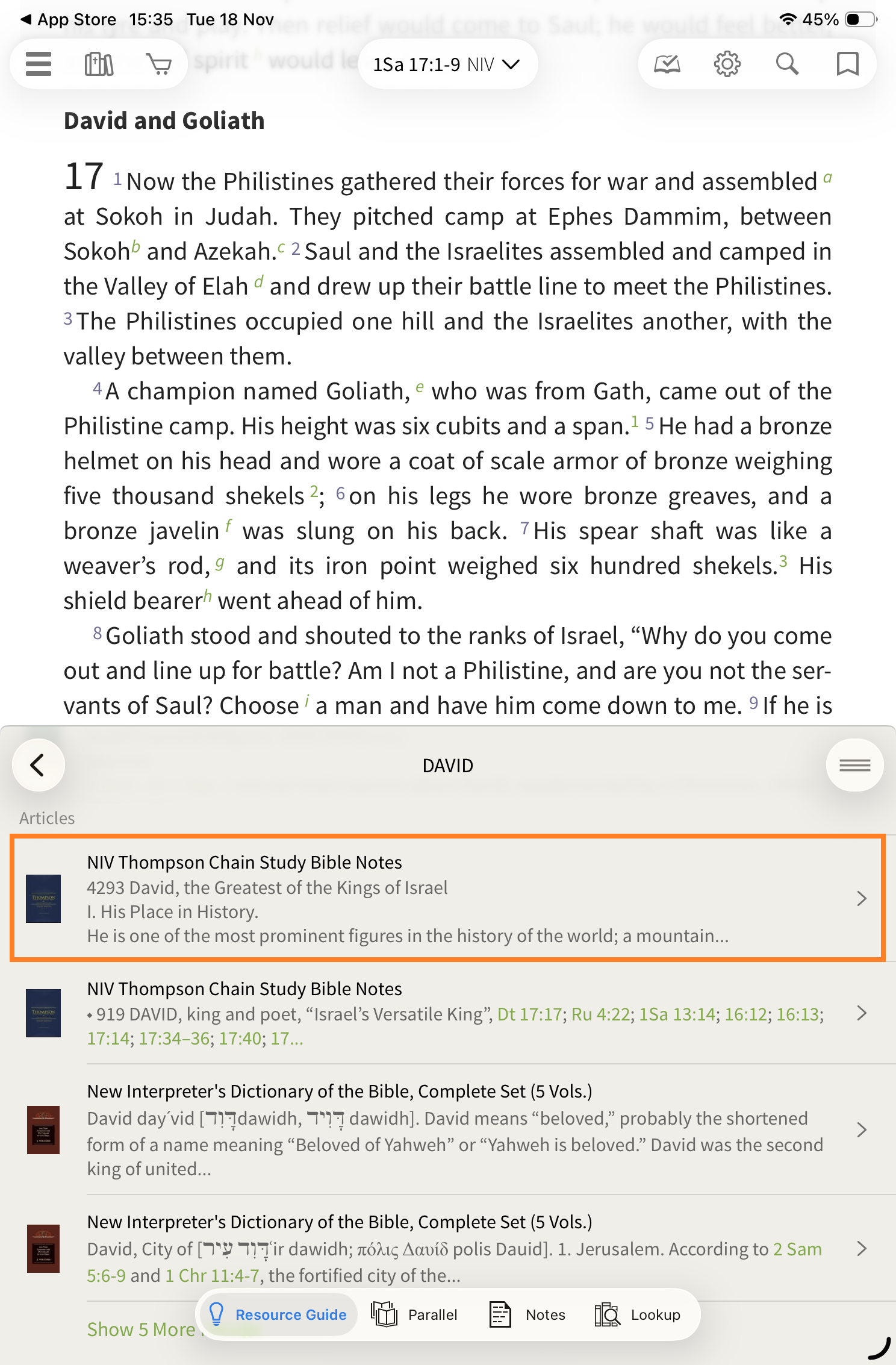Open the hamburger main menu
Image resolution: width=896 pixels, height=1365 pixels.
coord(39,64)
